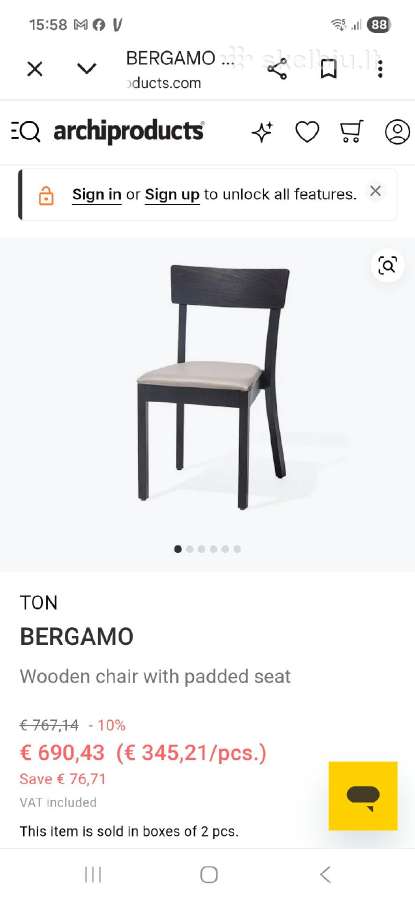Dismiss the sign-in banner
Image resolution: width=415 pixels, height=900 pixels.
[x=375, y=191]
